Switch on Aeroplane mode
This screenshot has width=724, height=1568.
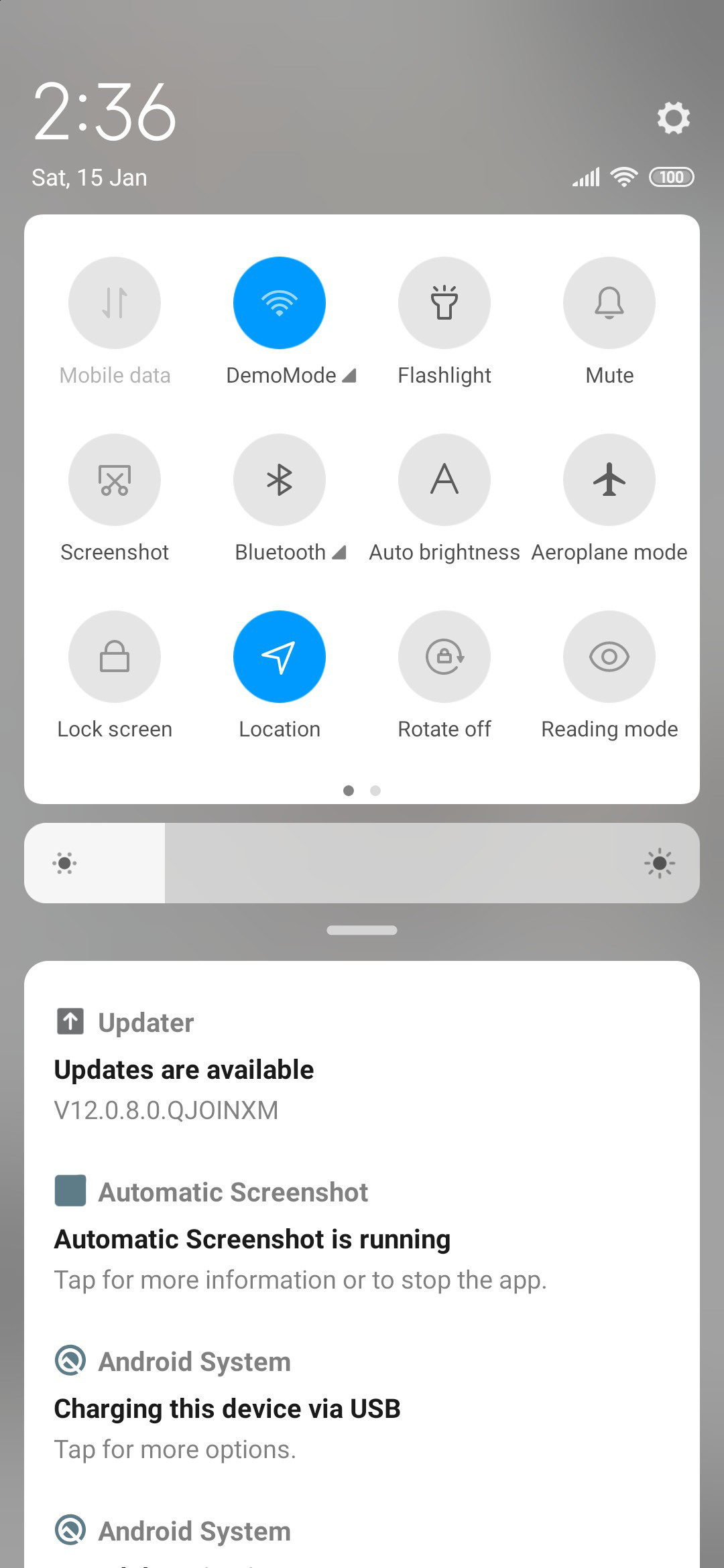pos(609,480)
